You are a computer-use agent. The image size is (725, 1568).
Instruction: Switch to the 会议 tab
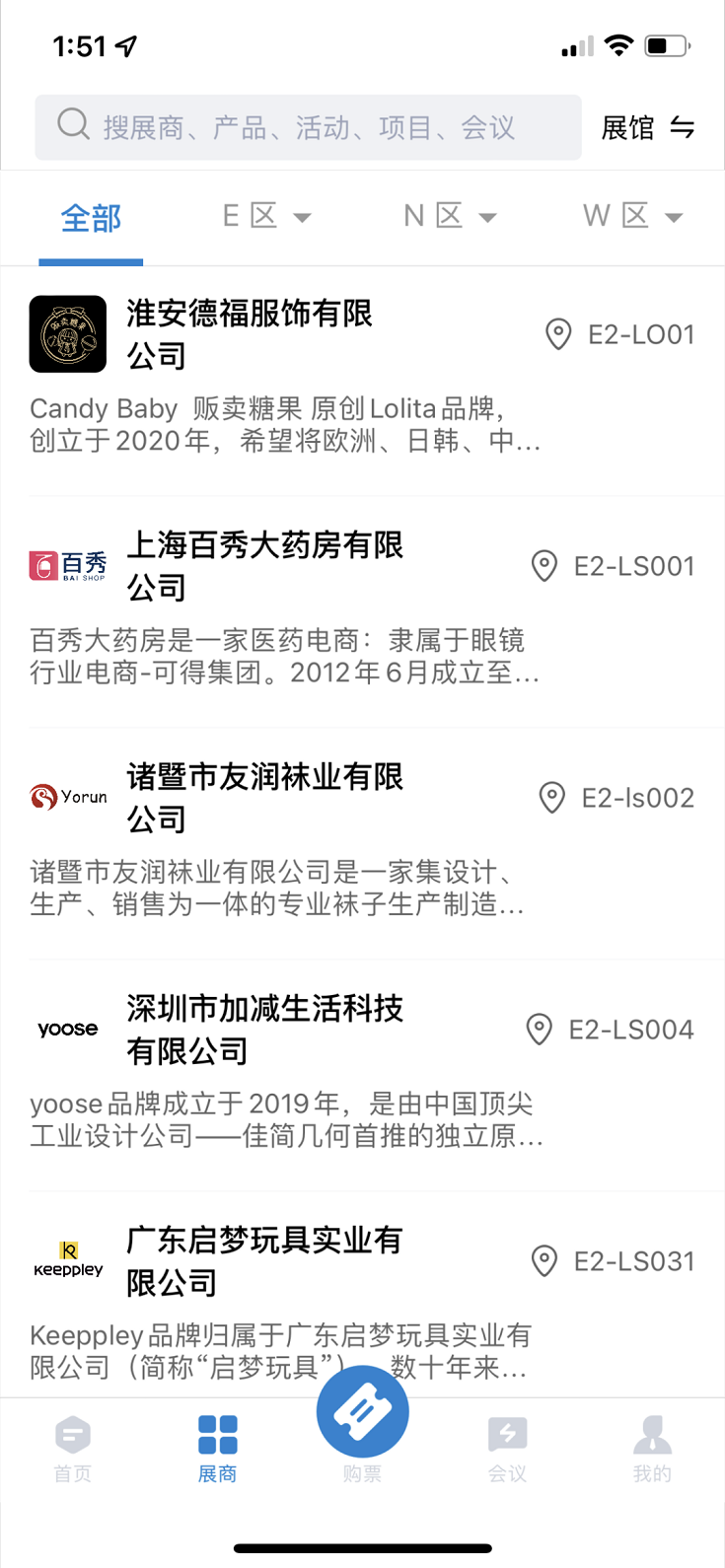point(507,1448)
